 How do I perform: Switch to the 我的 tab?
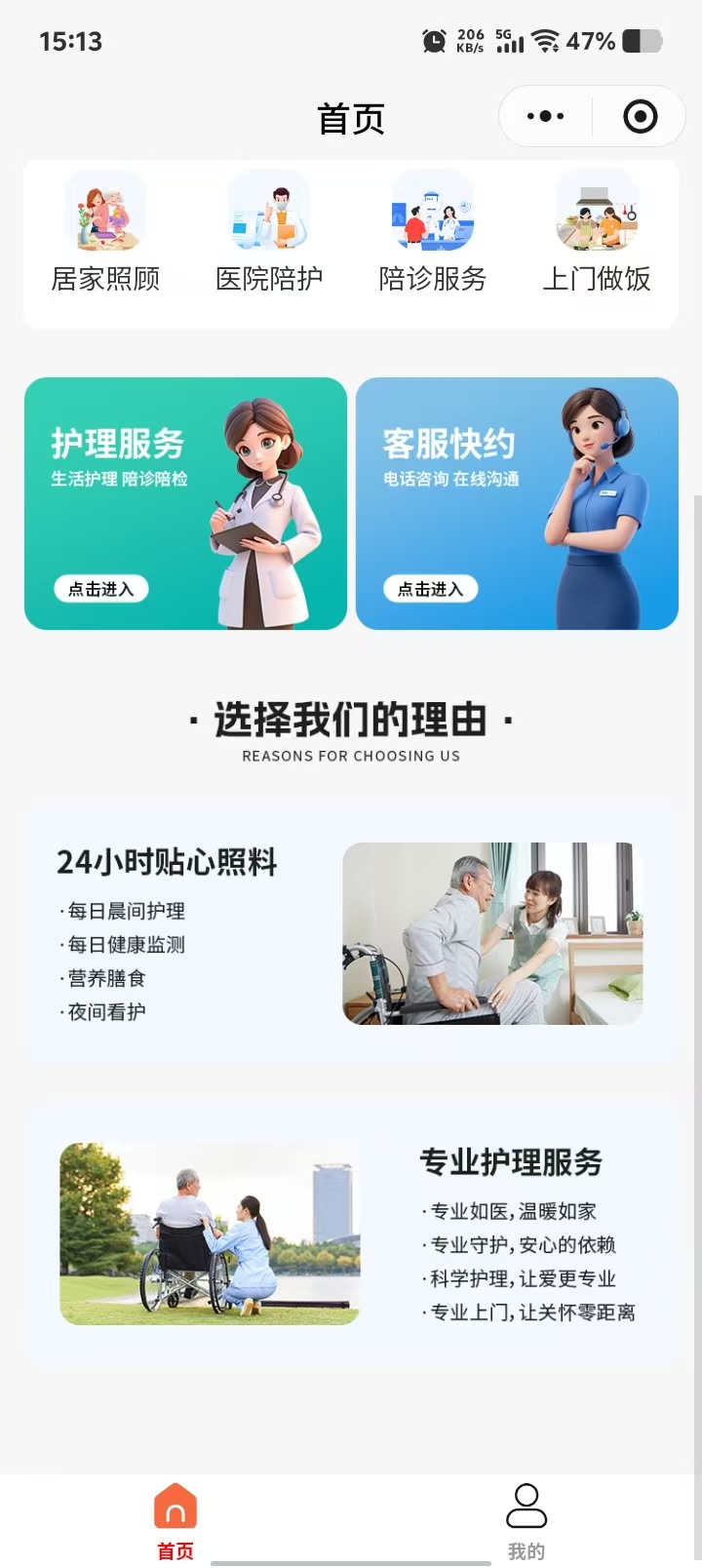click(x=526, y=1521)
